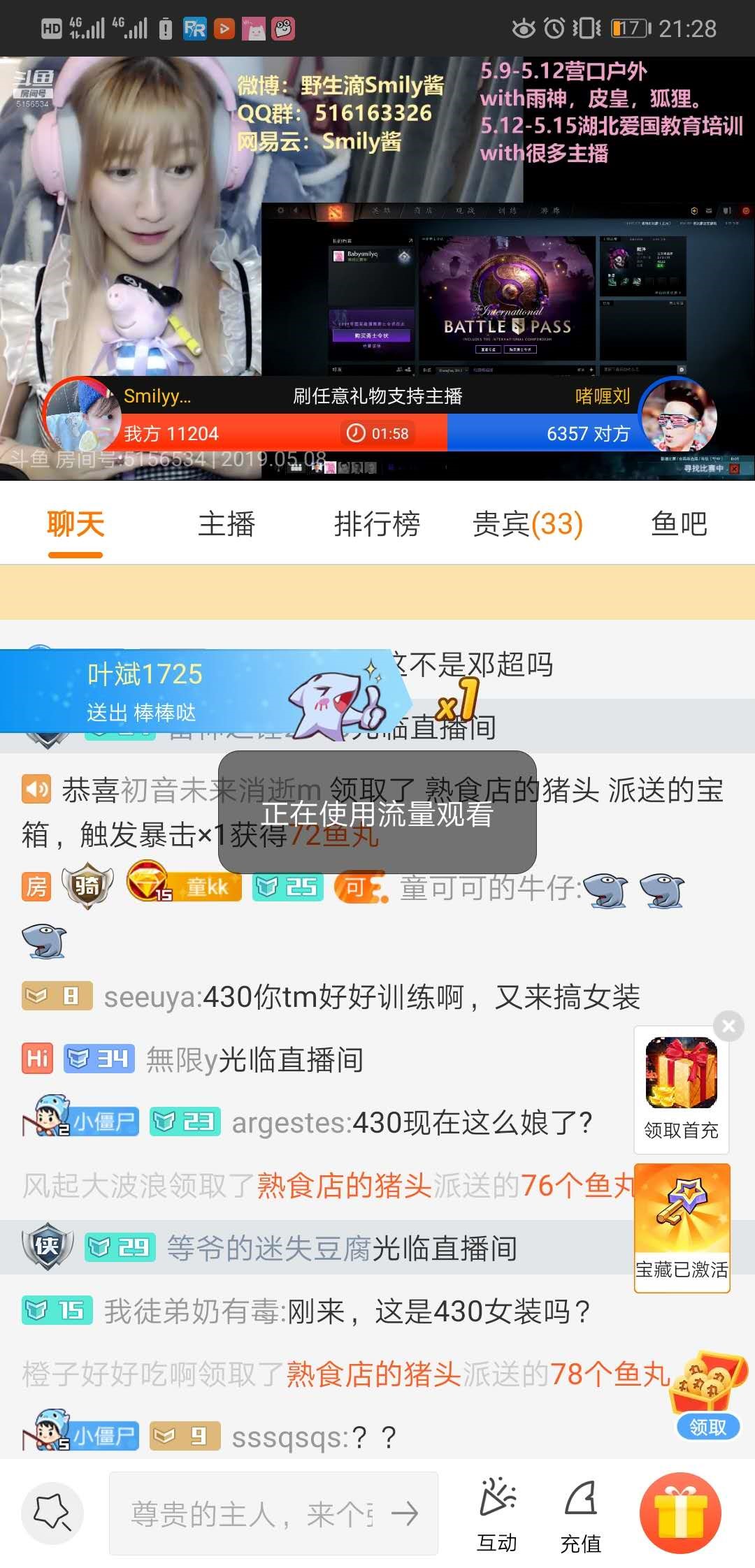Switch to the 主播 tab
Screen dimensions: 755x1568
click(226, 524)
